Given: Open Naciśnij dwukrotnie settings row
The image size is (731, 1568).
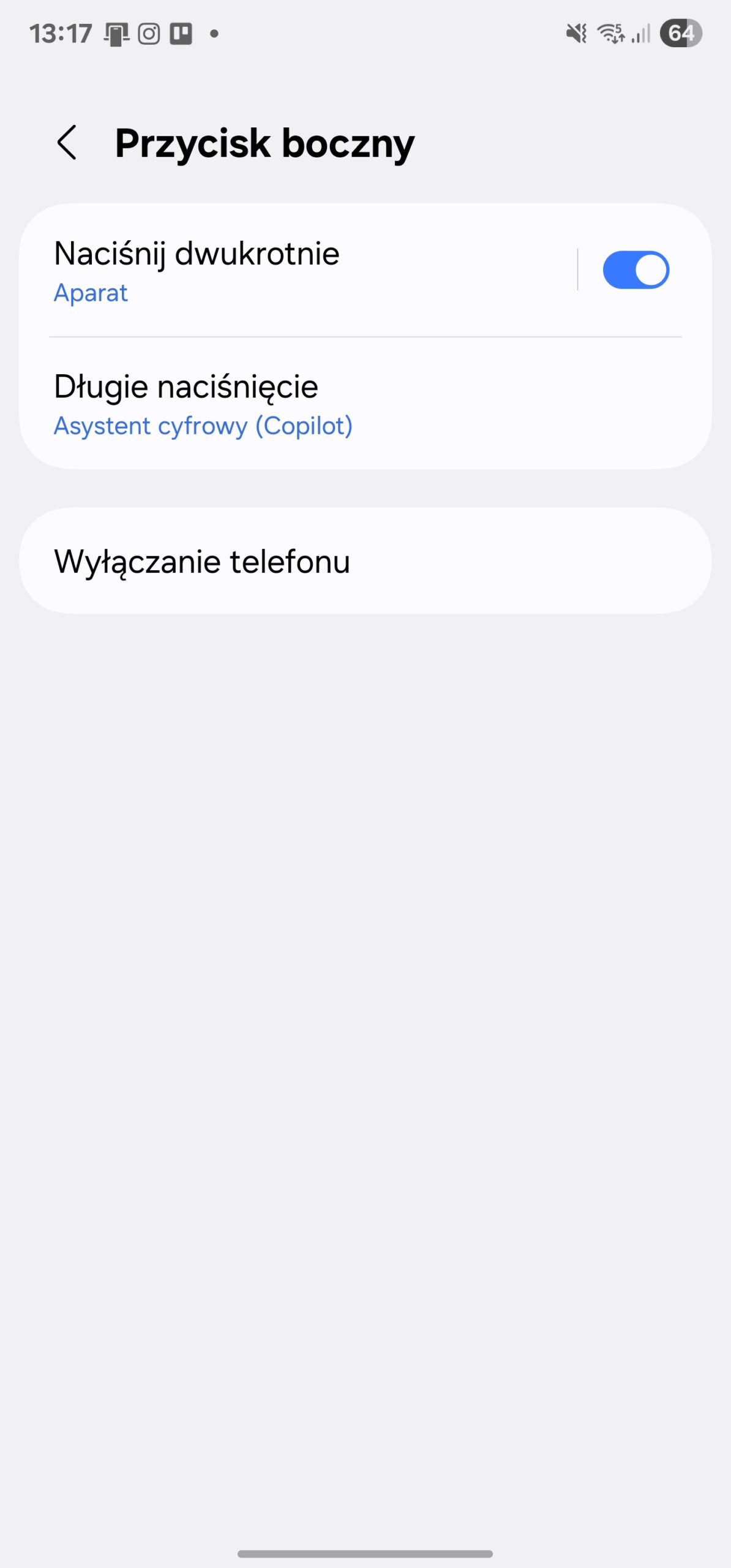Looking at the screenshot, I should 298,270.
